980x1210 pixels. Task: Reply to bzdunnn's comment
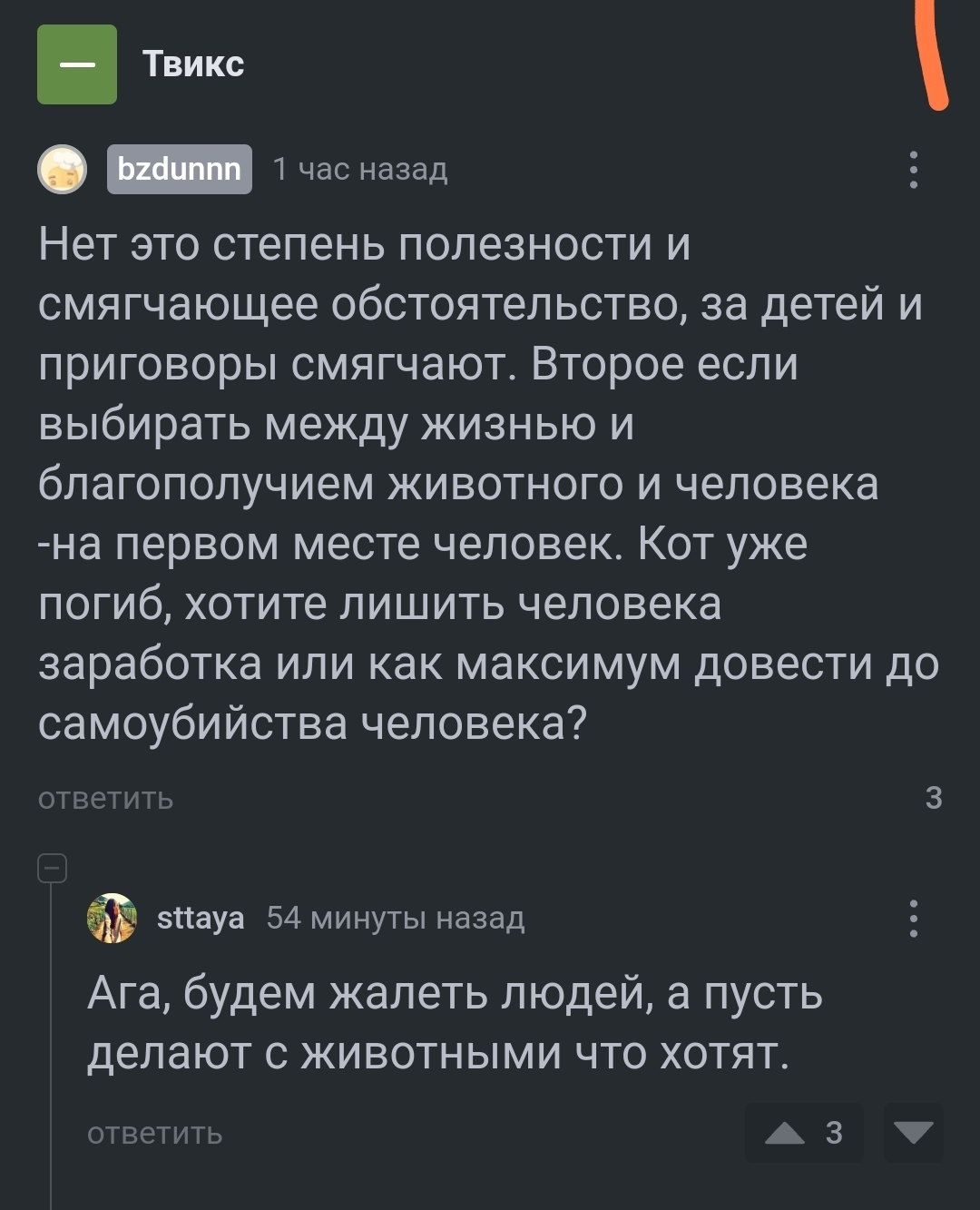[x=105, y=798]
